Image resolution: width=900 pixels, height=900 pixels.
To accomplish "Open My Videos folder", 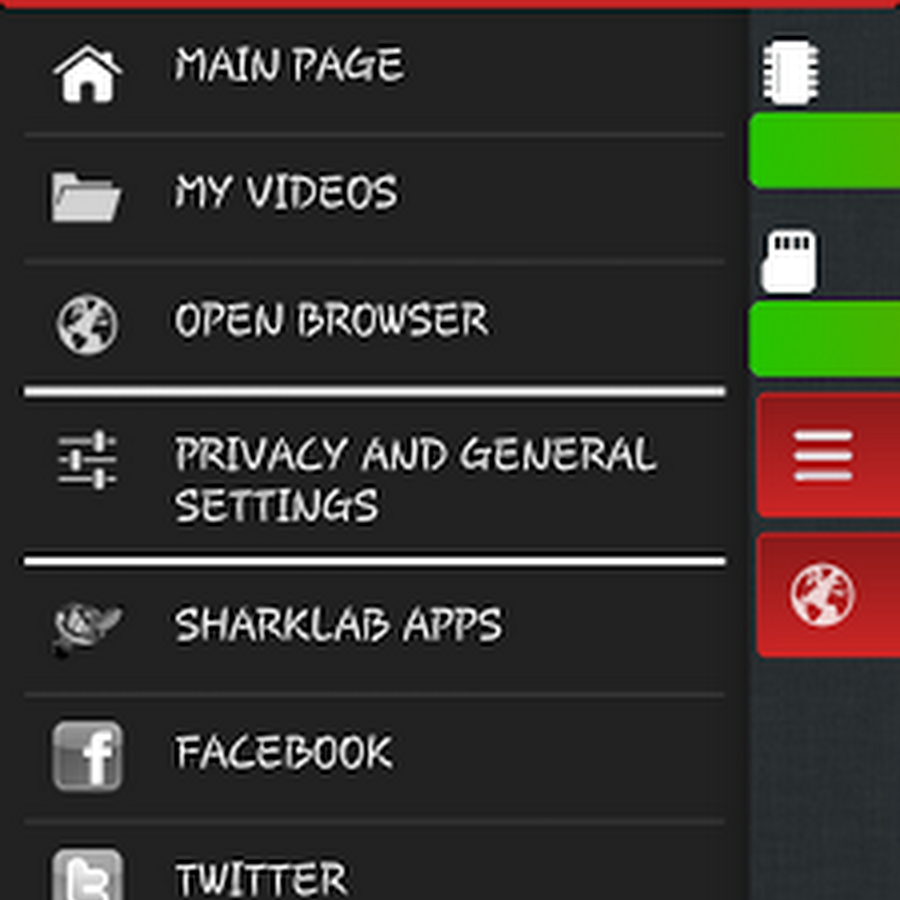I will [x=285, y=193].
